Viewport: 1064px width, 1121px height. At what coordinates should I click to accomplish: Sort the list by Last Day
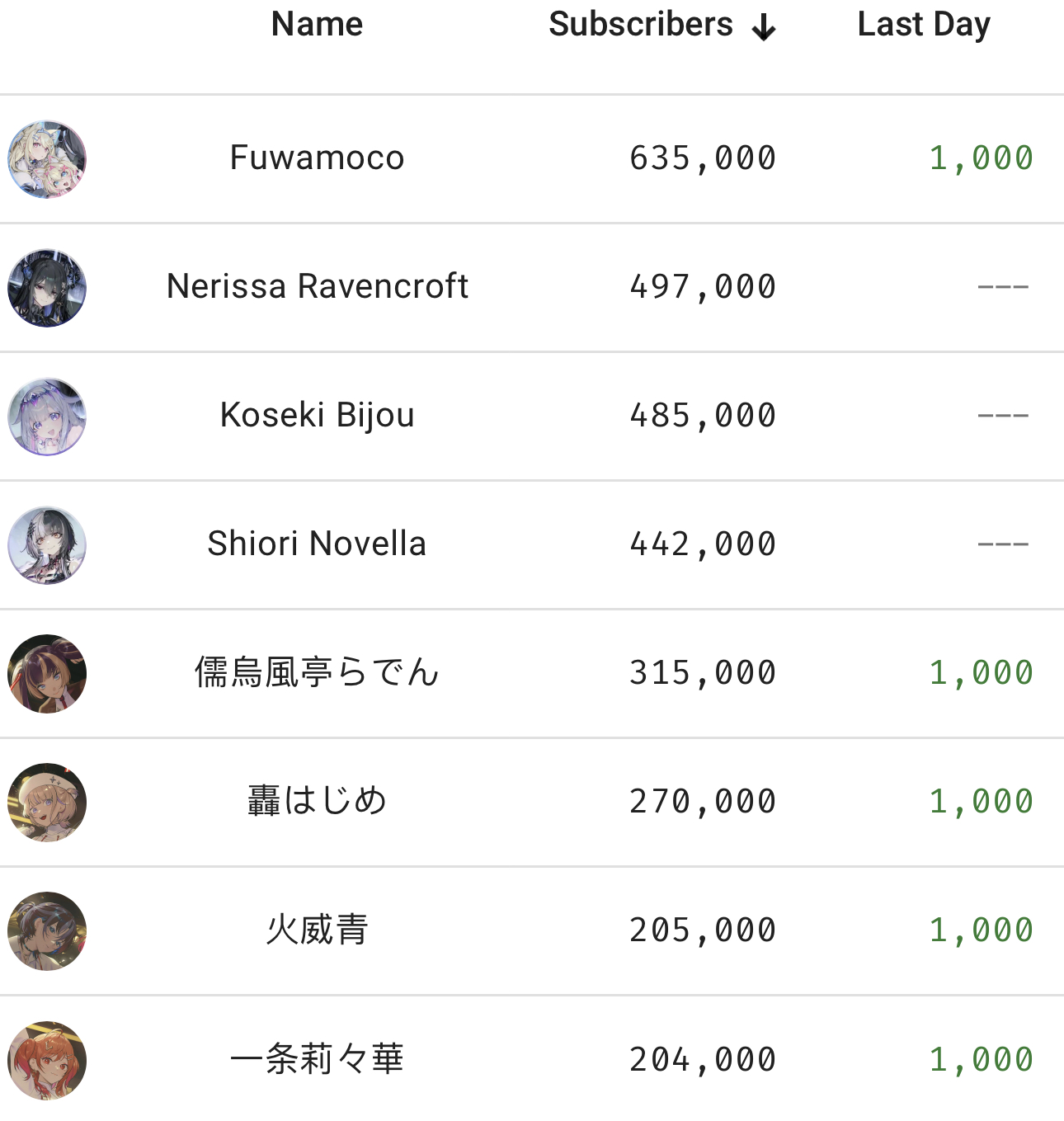pos(923,25)
